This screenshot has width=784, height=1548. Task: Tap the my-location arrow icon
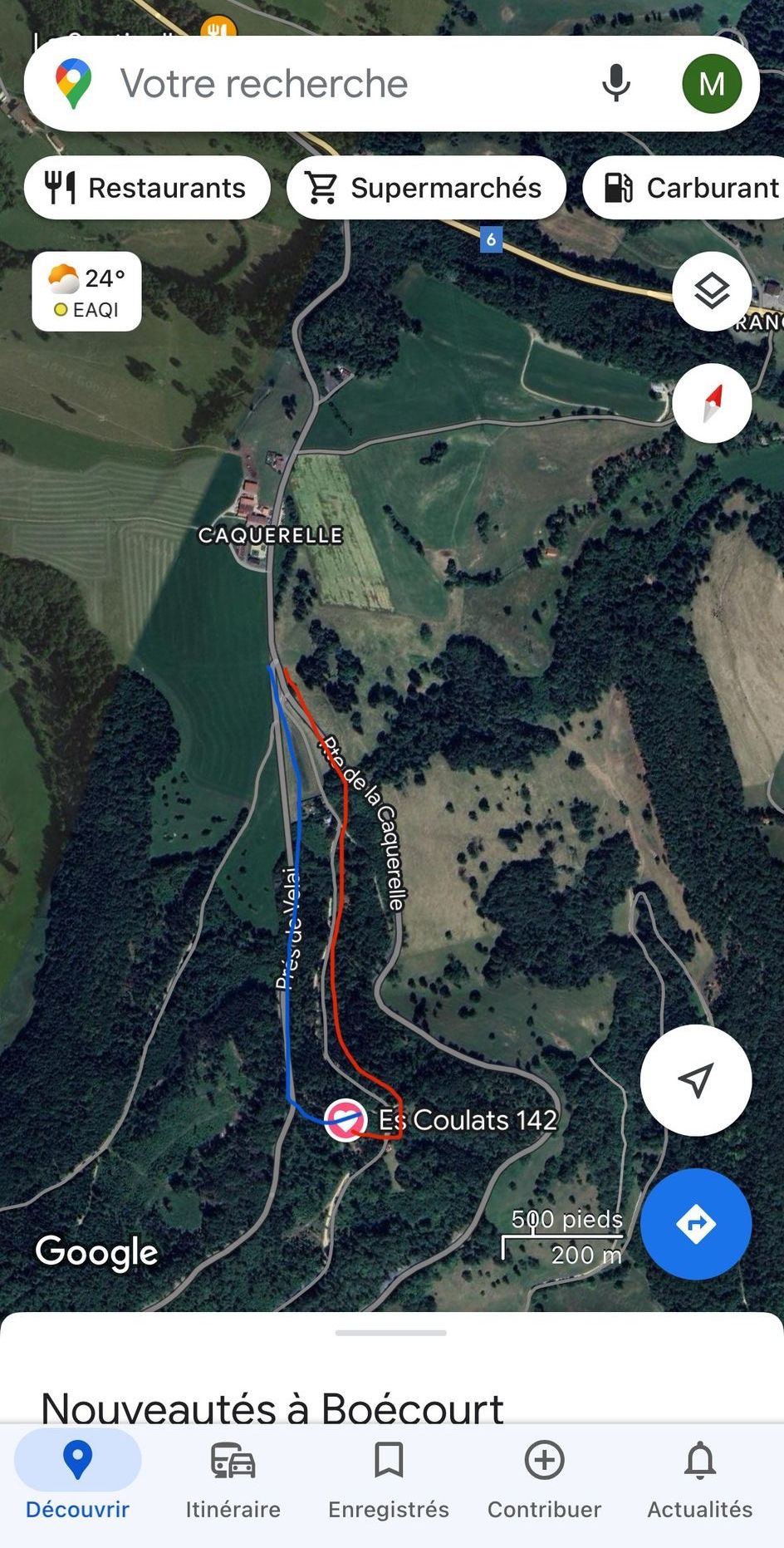pyautogui.click(x=696, y=1079)
